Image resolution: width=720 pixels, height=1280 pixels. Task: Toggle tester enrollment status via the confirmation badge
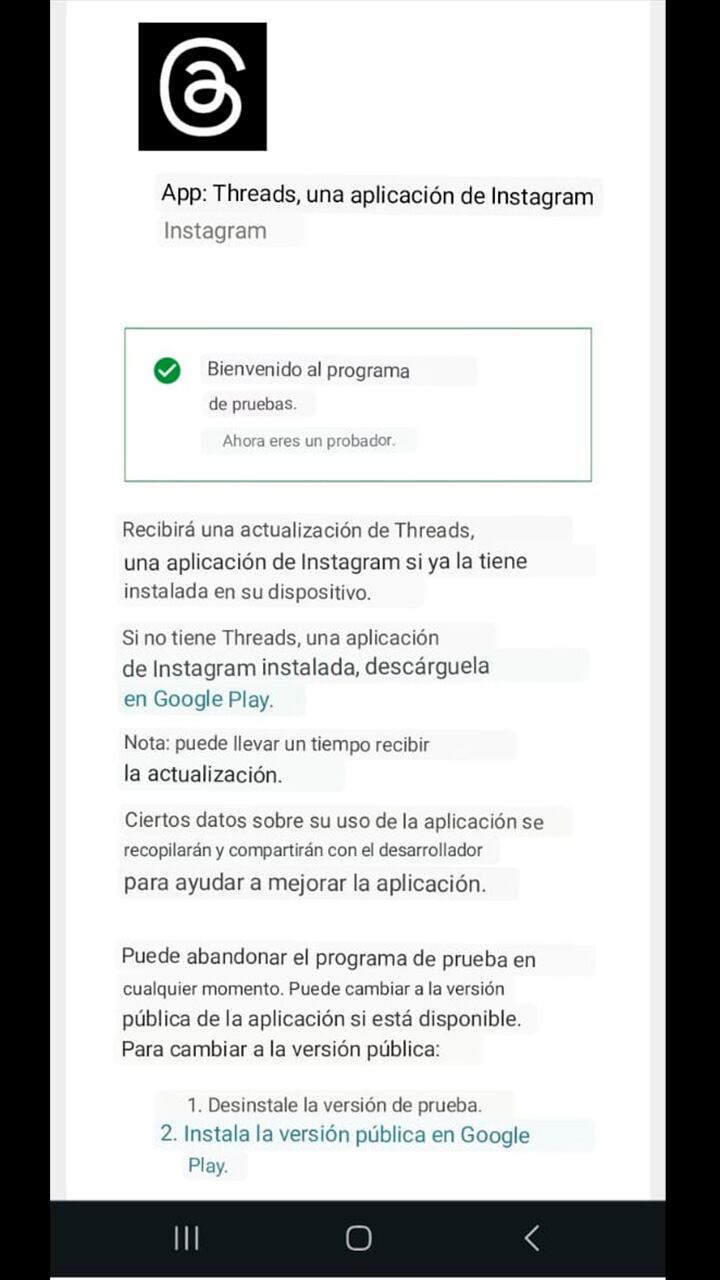167,370
